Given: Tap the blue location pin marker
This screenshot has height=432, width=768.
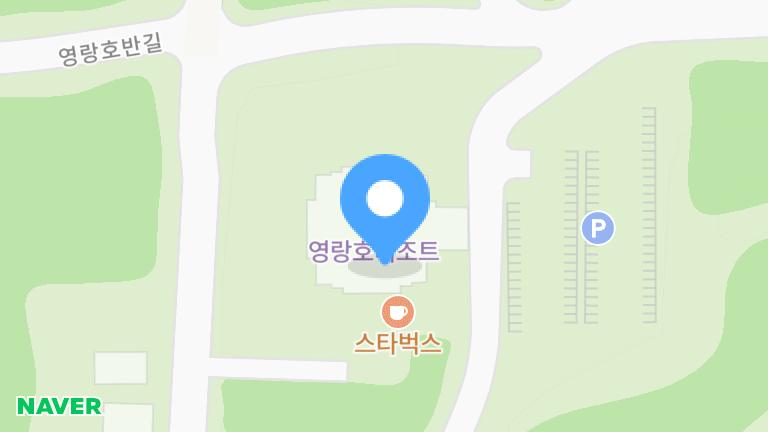Looking at the screenshot, I should (385, 200).
